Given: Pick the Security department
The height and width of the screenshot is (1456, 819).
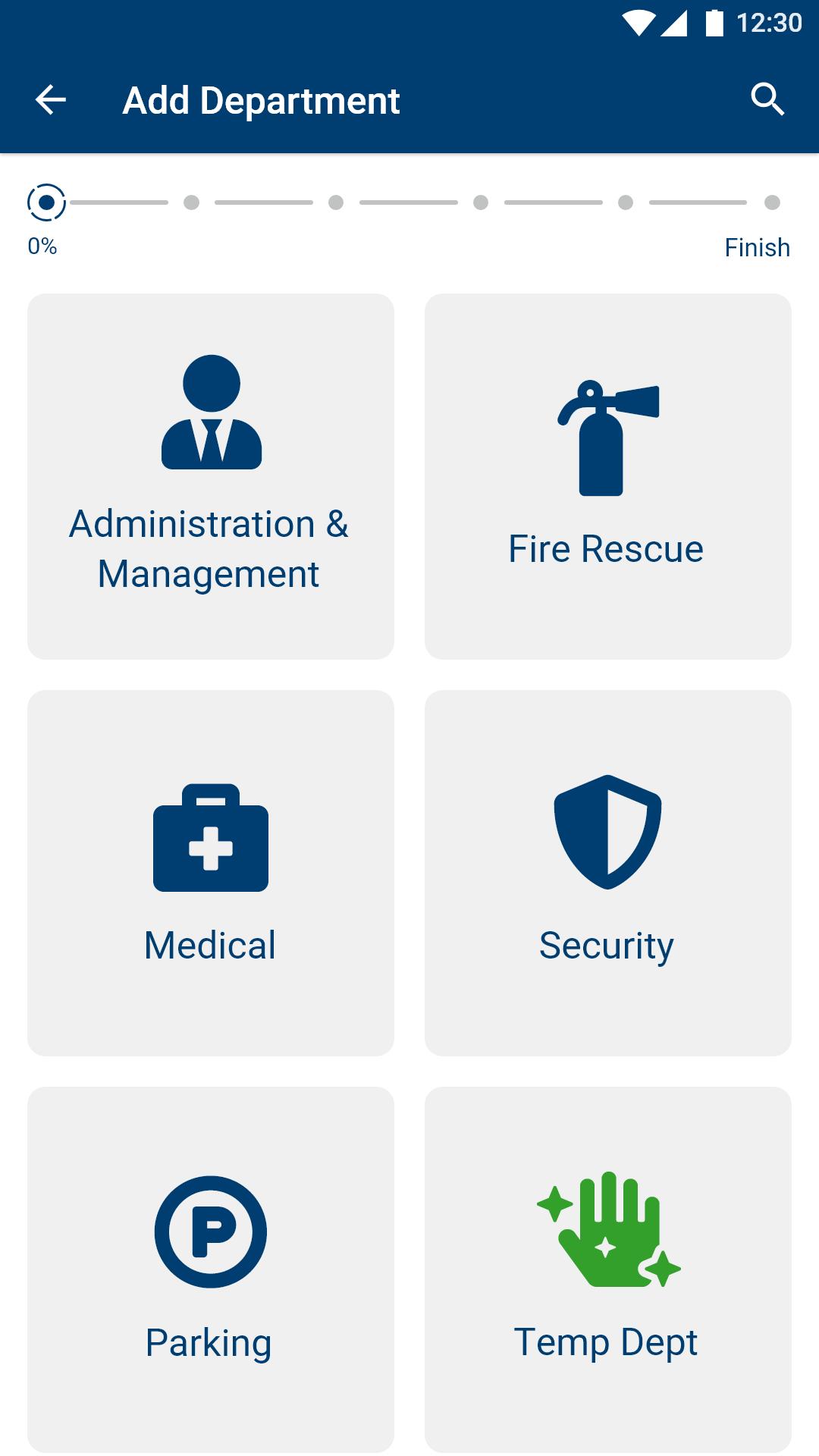Looking at the screenshot, I should pyautogui.click(x=608, y=873).
